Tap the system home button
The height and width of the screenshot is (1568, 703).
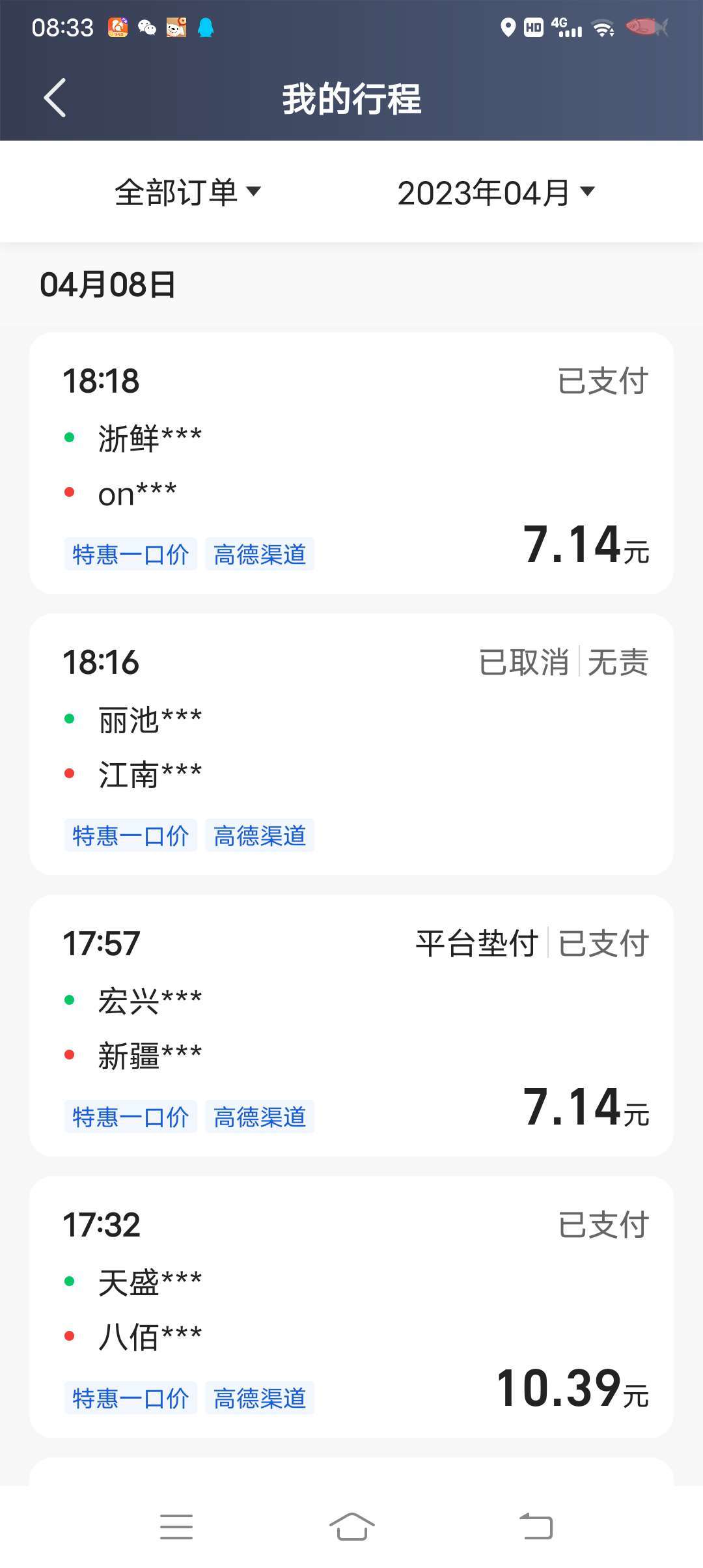click(351, 1526)
